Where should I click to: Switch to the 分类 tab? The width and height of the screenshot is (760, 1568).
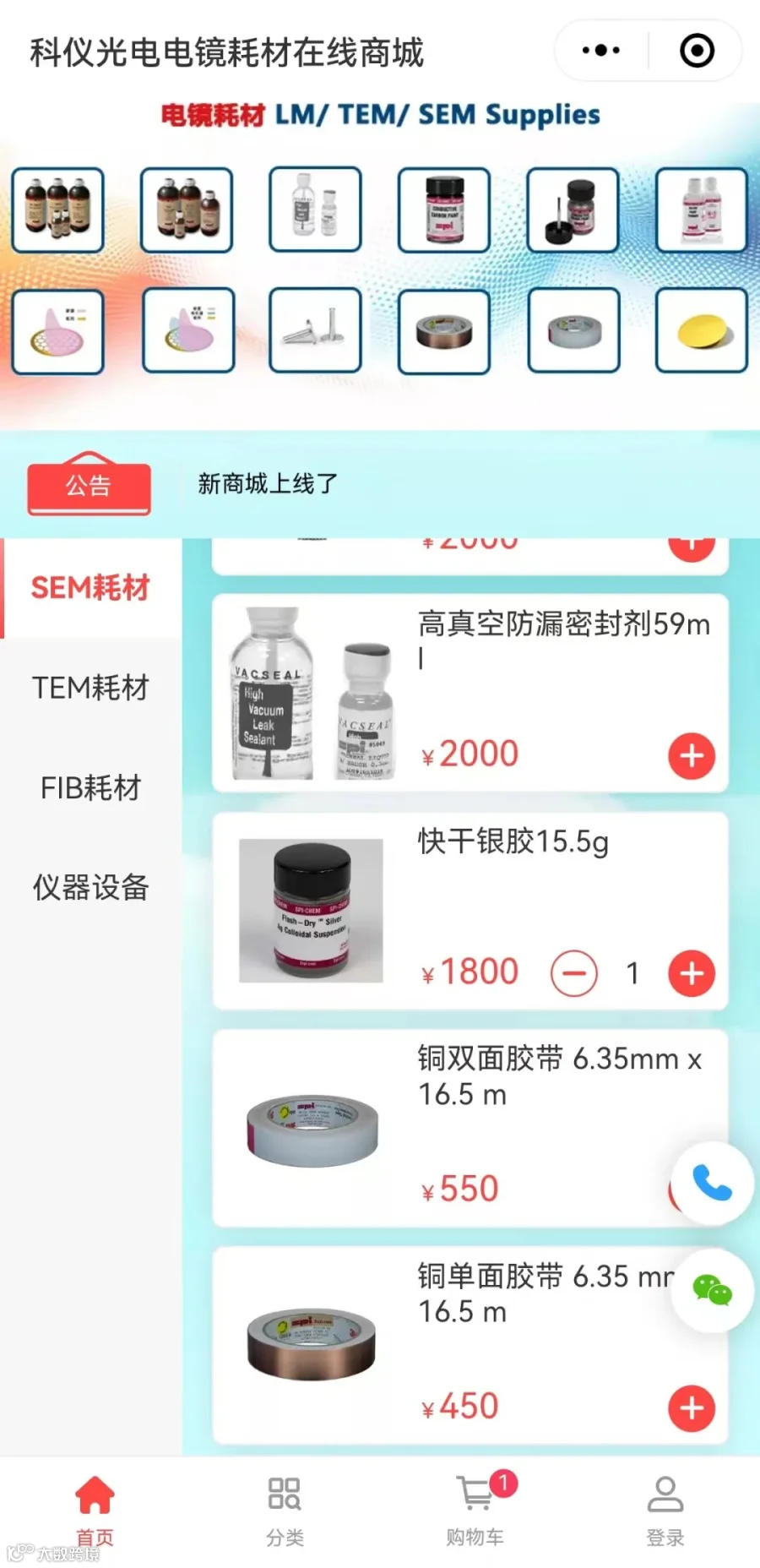coord(285,1511)
